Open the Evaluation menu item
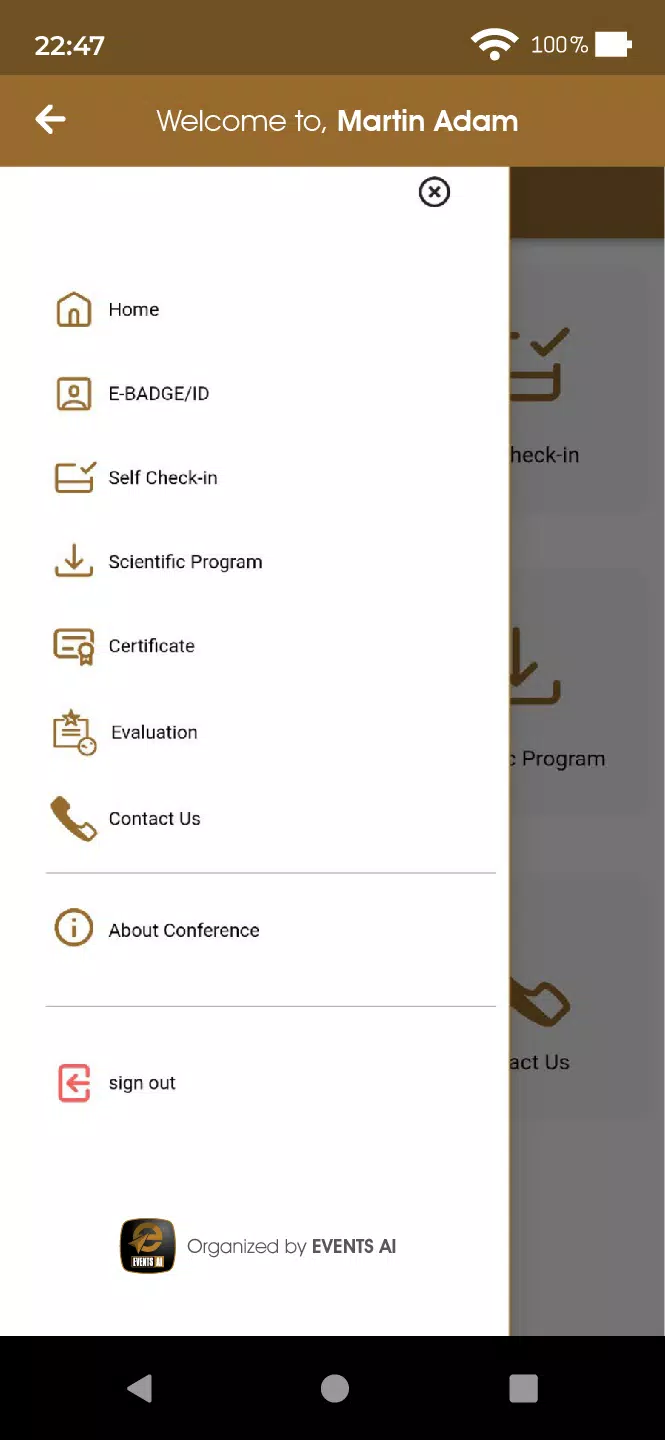Viewport: 665px width, 1440px height. 153,732
